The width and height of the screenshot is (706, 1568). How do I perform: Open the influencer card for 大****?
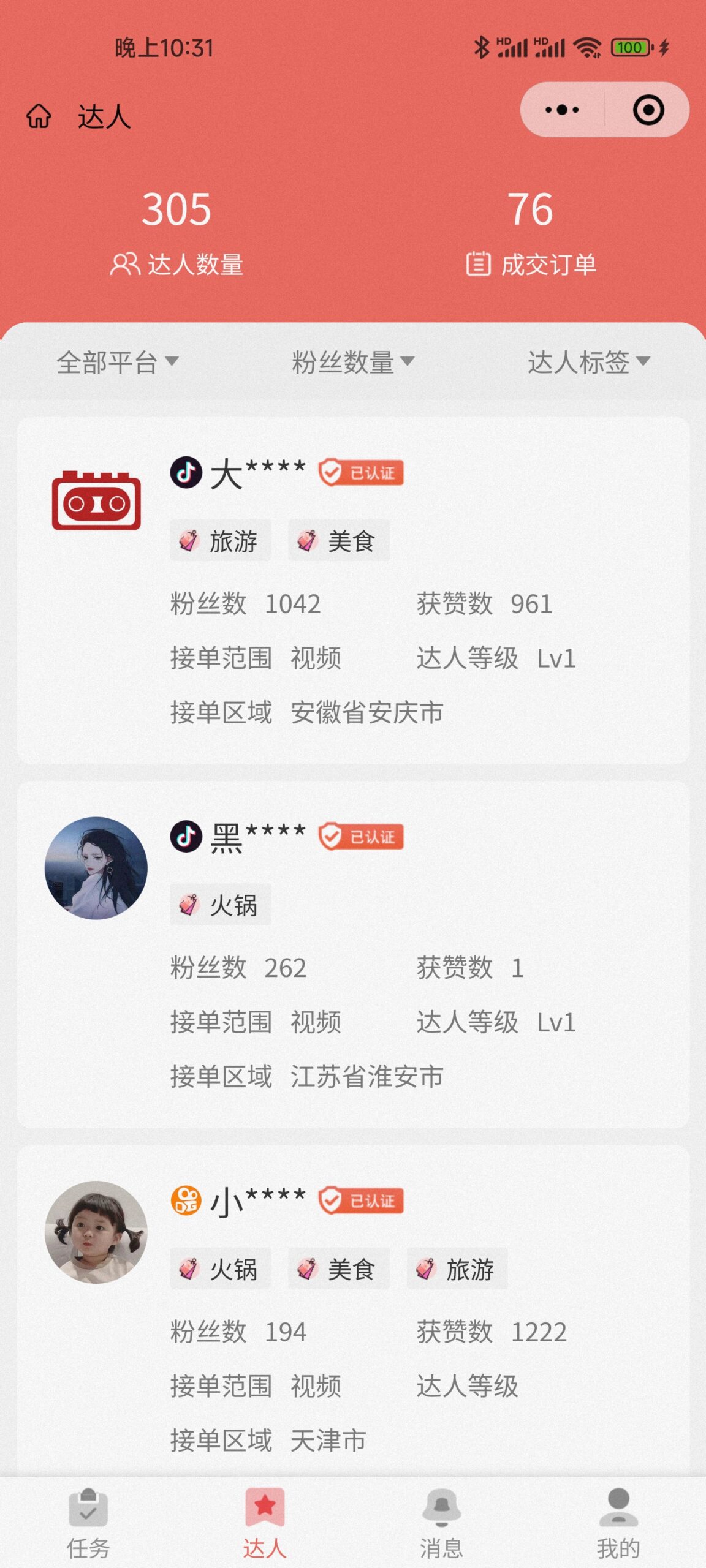pyautogui.click(x=353, y=590)
